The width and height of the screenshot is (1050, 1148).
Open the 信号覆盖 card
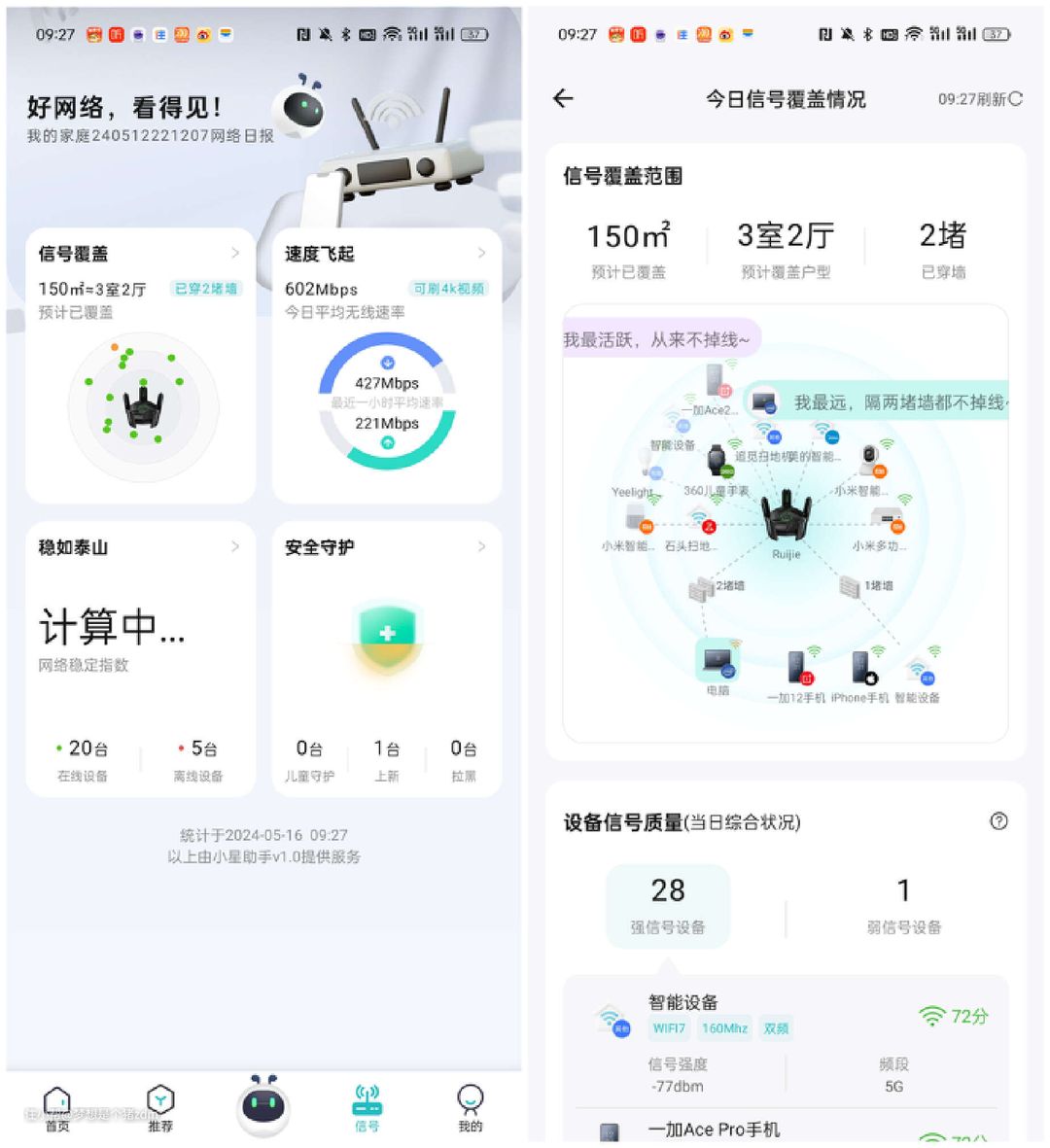pyautogui.click(x=140, y=365)
